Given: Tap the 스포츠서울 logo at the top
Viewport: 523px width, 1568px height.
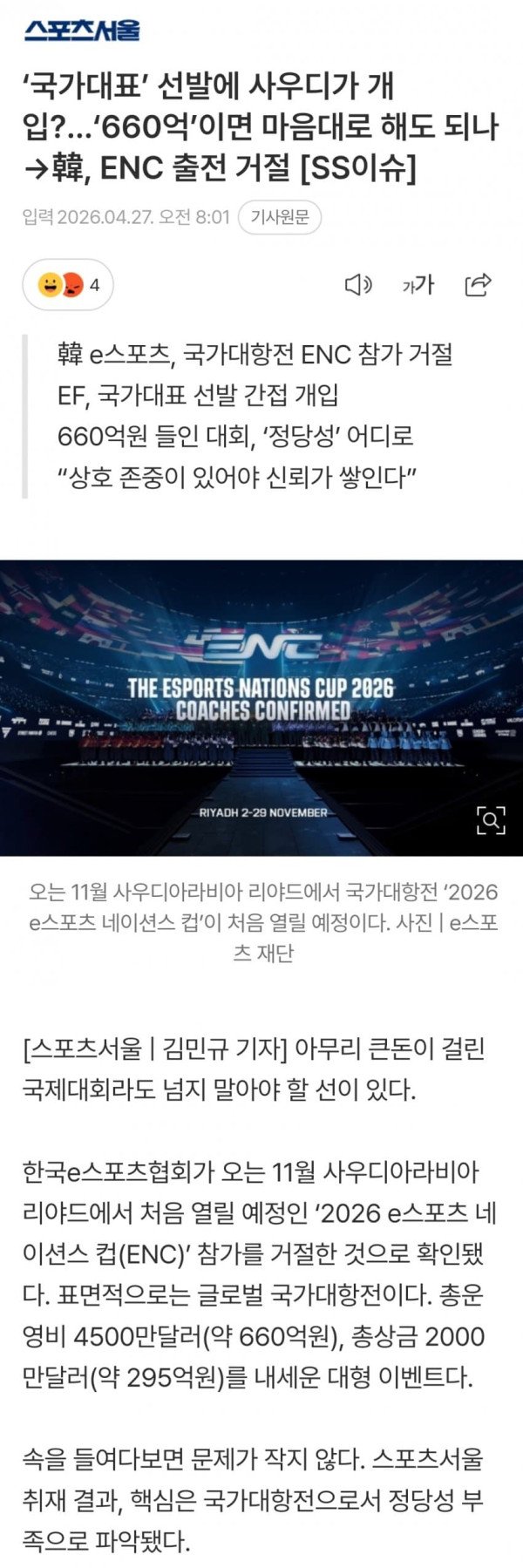Looking at the screenshot, I should point(81,31).
